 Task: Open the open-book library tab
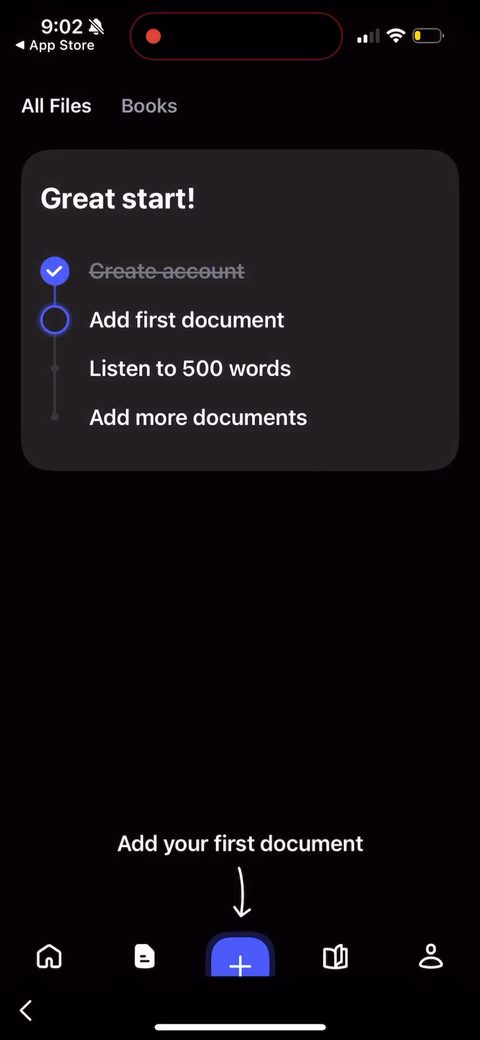point(335,957)
